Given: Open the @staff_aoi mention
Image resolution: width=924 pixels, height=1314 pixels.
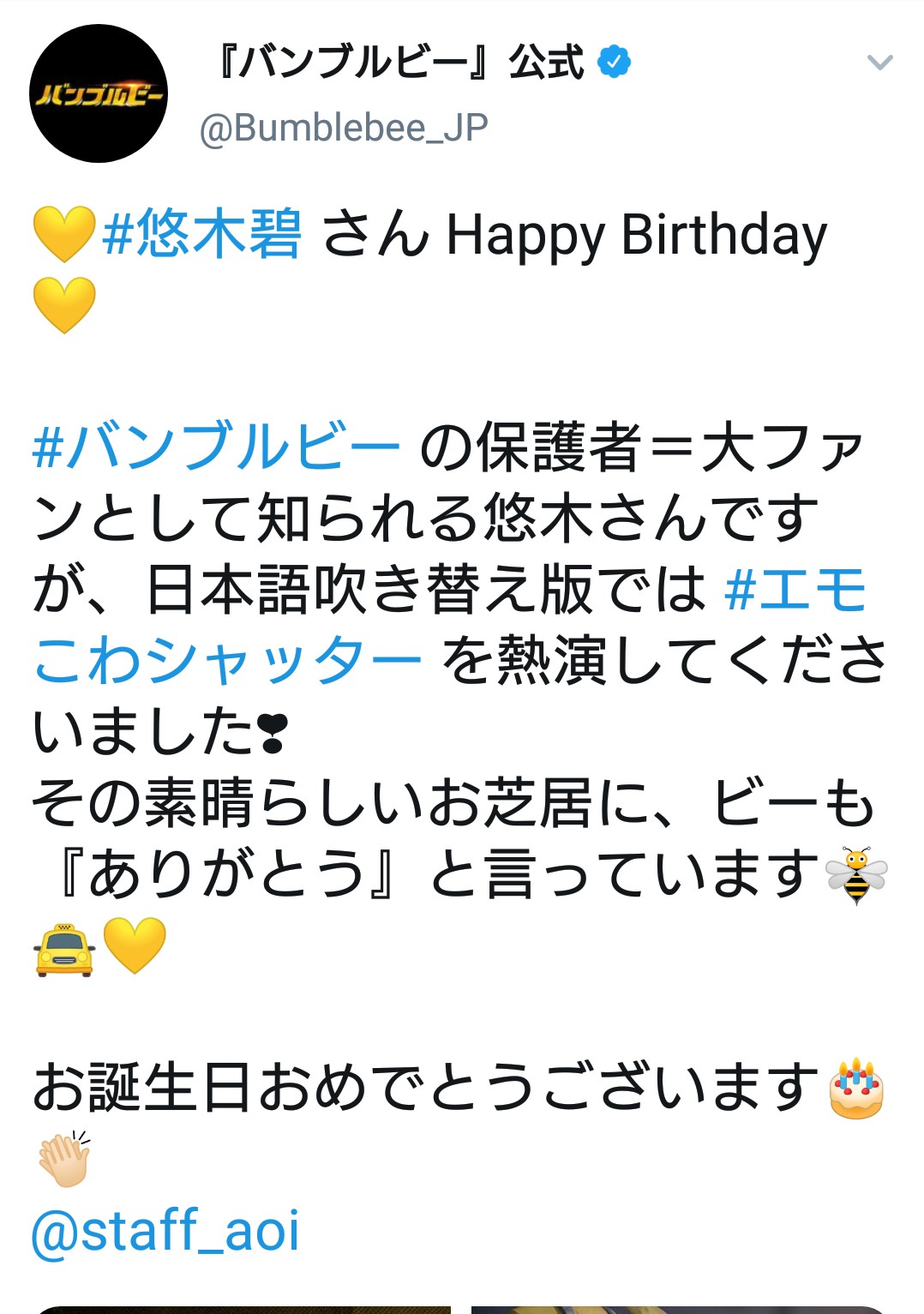Looking at the screenshot, I should point(165,1232).
